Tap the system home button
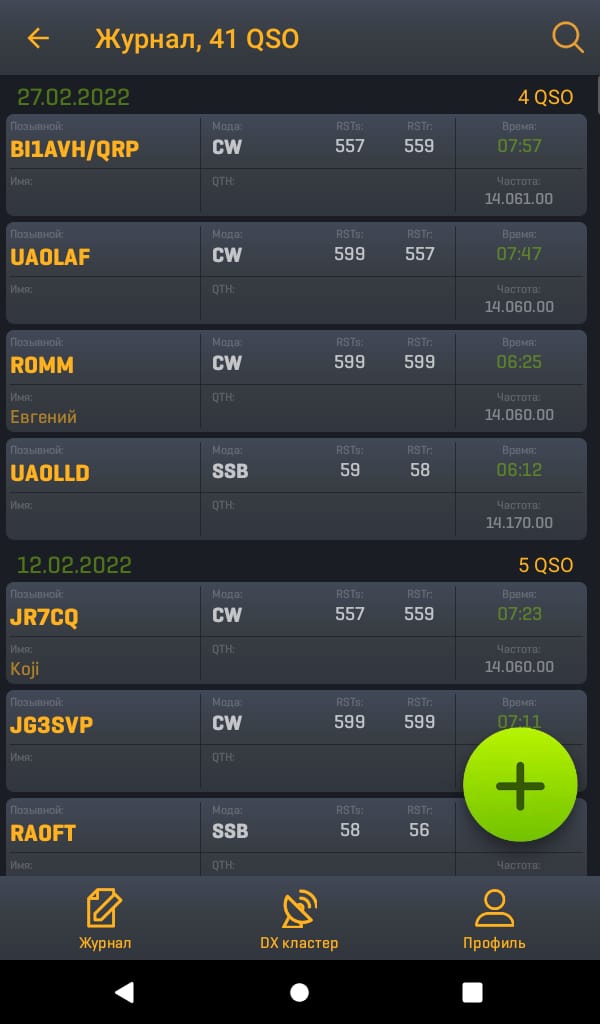The height and width of the screenshot is (1024, 600). click(300, 992)
